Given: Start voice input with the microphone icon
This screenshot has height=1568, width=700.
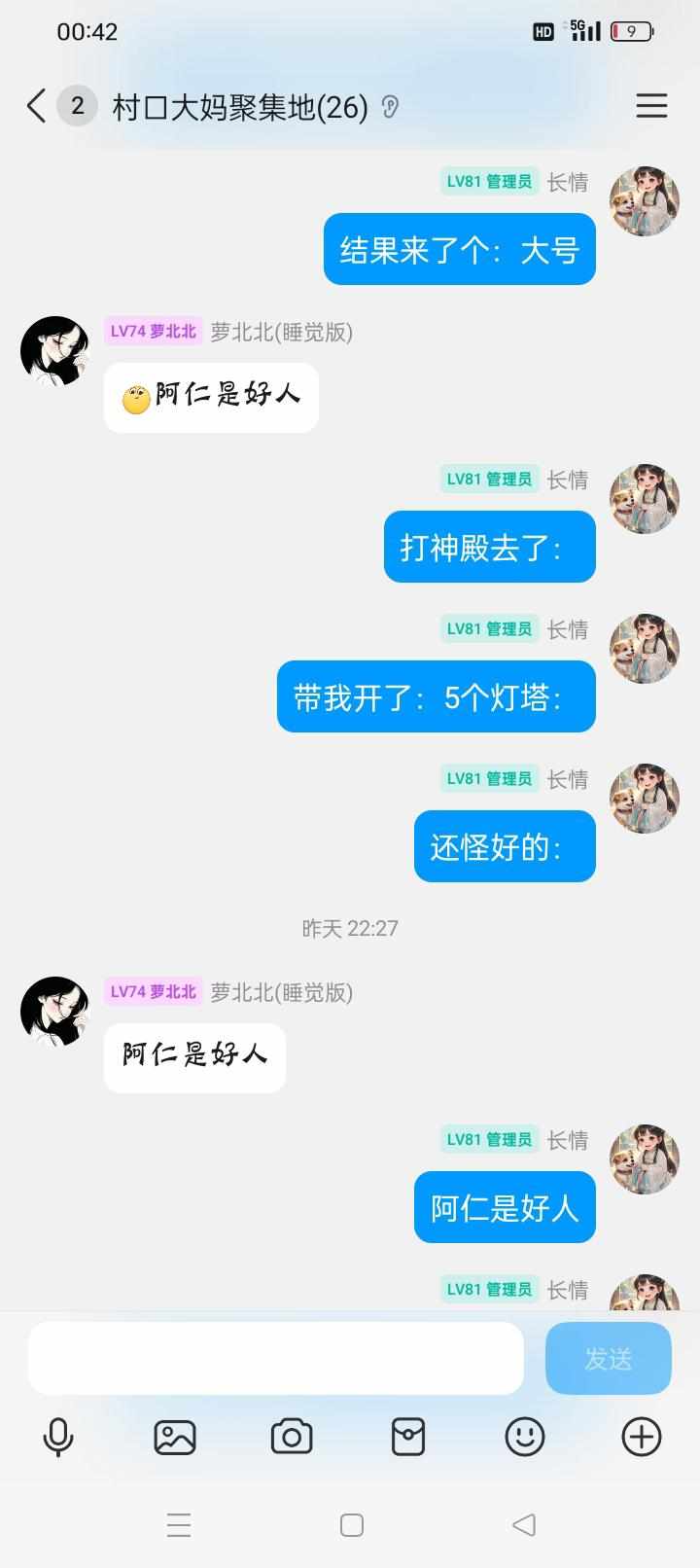Looking at the screenshot, I should click(58, 1437).
